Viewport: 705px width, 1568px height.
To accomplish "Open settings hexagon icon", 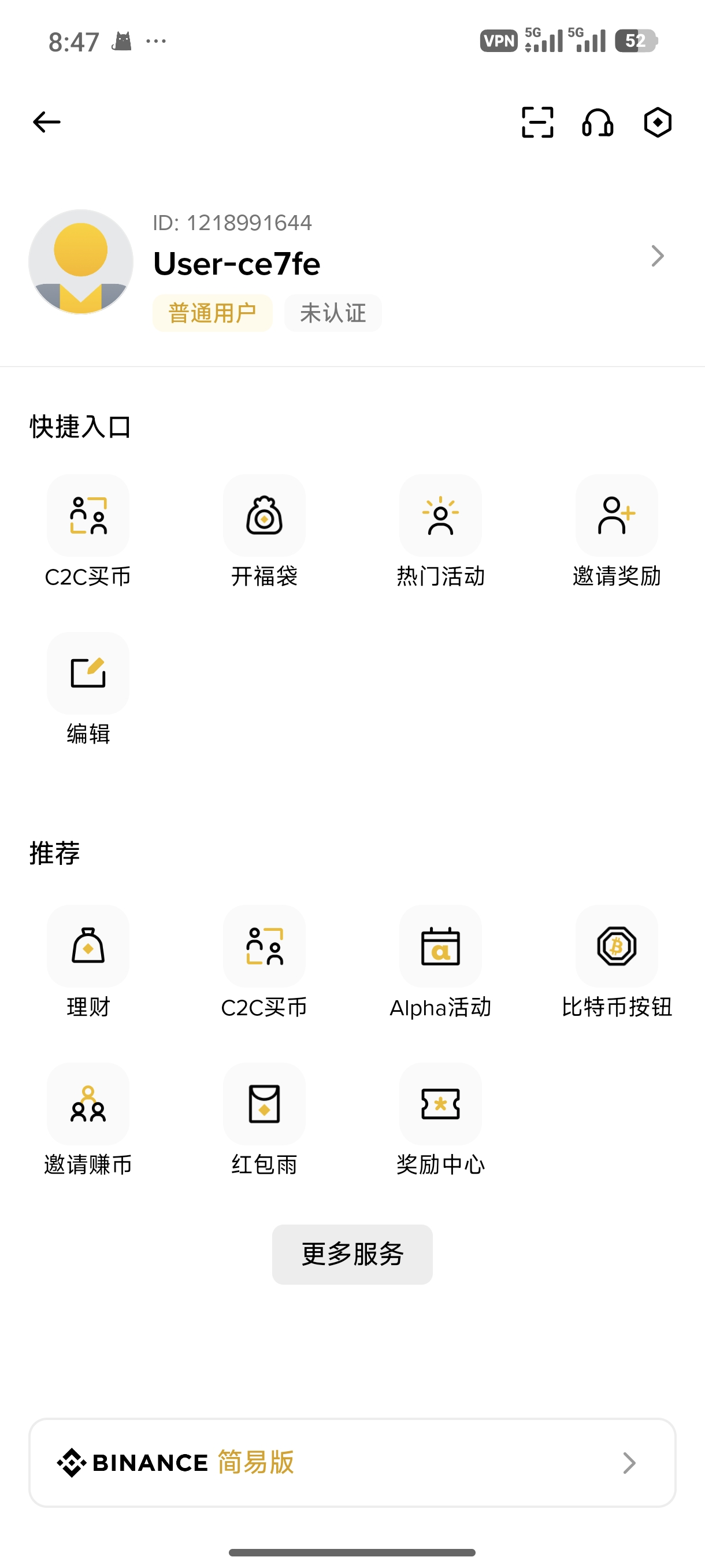I will pyautogui.click(x=658, y=123).
